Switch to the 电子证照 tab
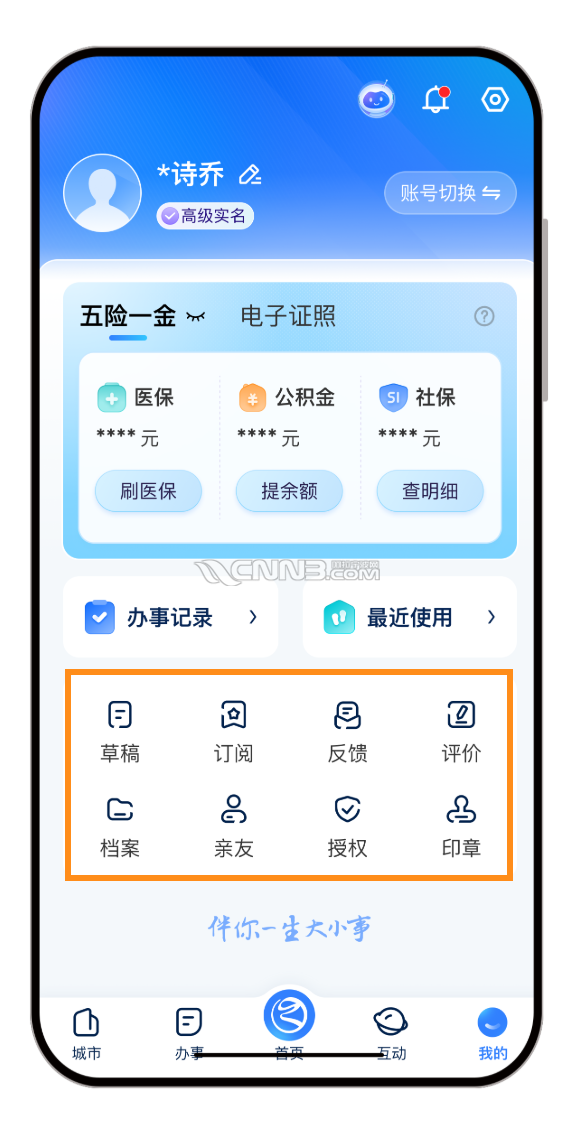 [288, 317]
